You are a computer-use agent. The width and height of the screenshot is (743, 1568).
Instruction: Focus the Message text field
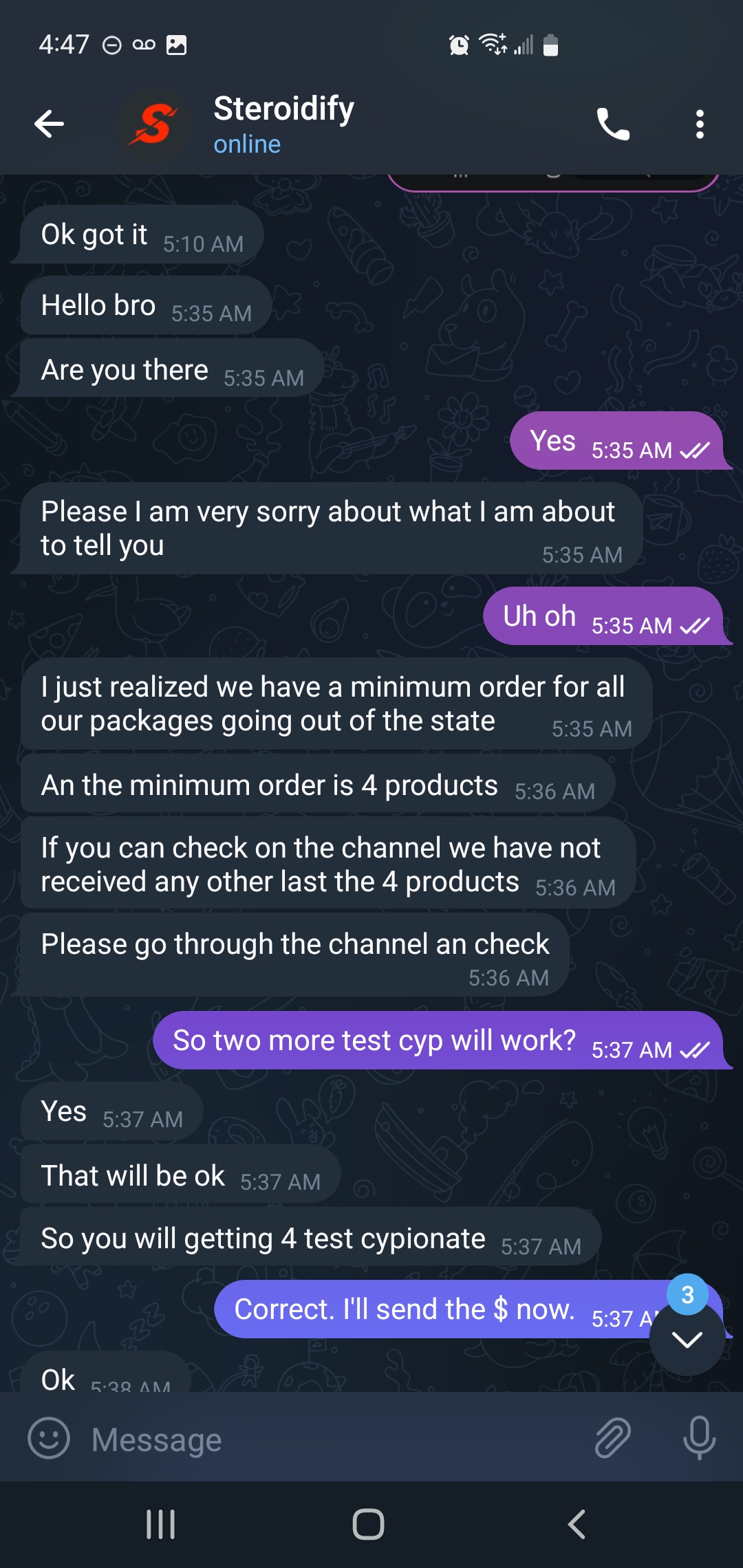[330, 1439]
